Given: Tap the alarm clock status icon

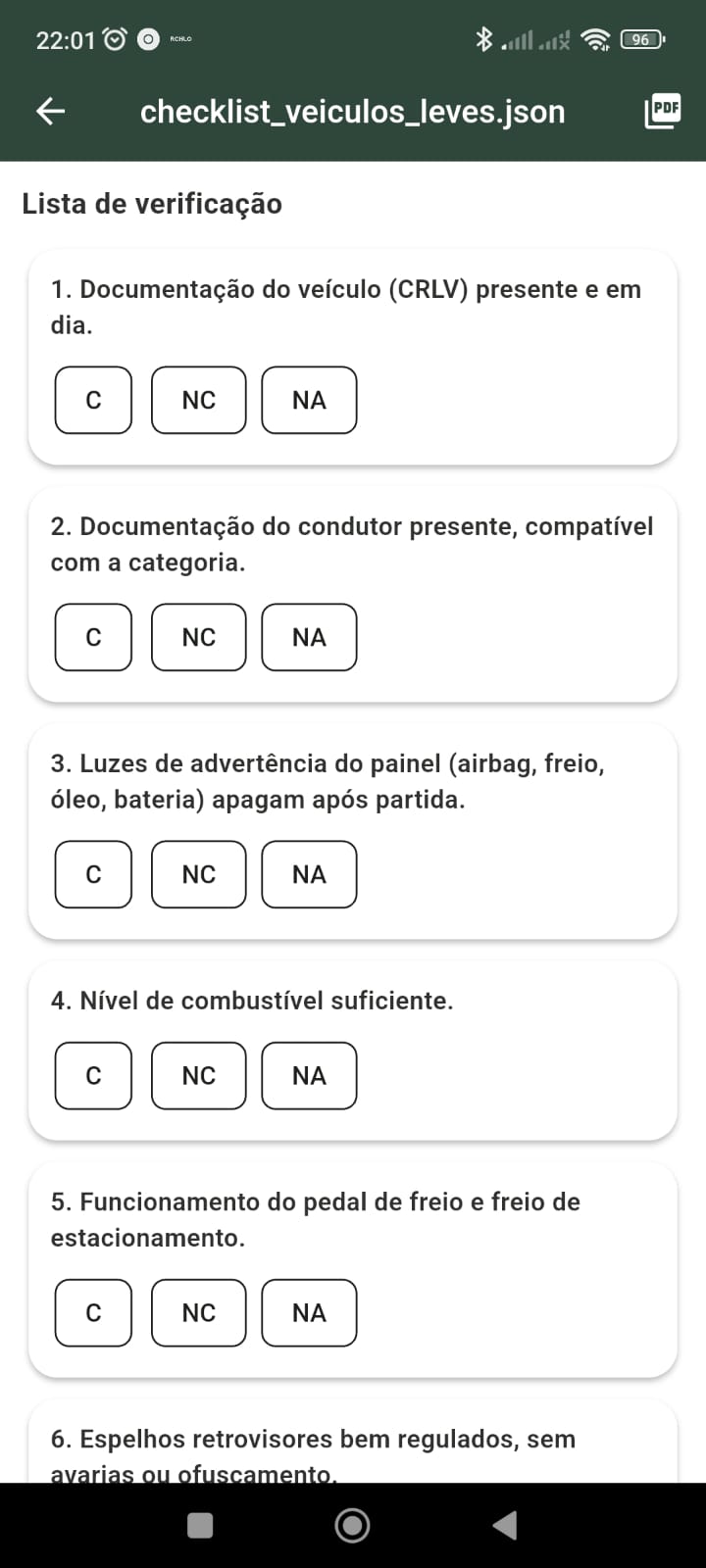Looking at the screenshot, I should click(x=115, y=37).
